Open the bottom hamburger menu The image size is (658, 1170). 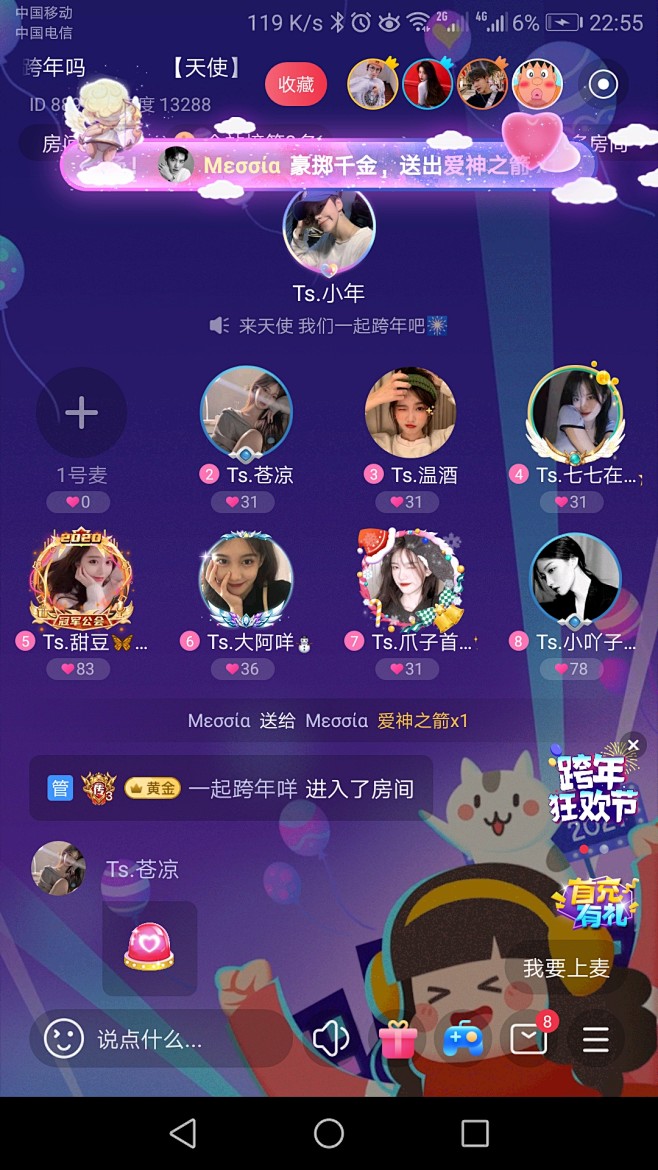click(x=596, y=1040)
